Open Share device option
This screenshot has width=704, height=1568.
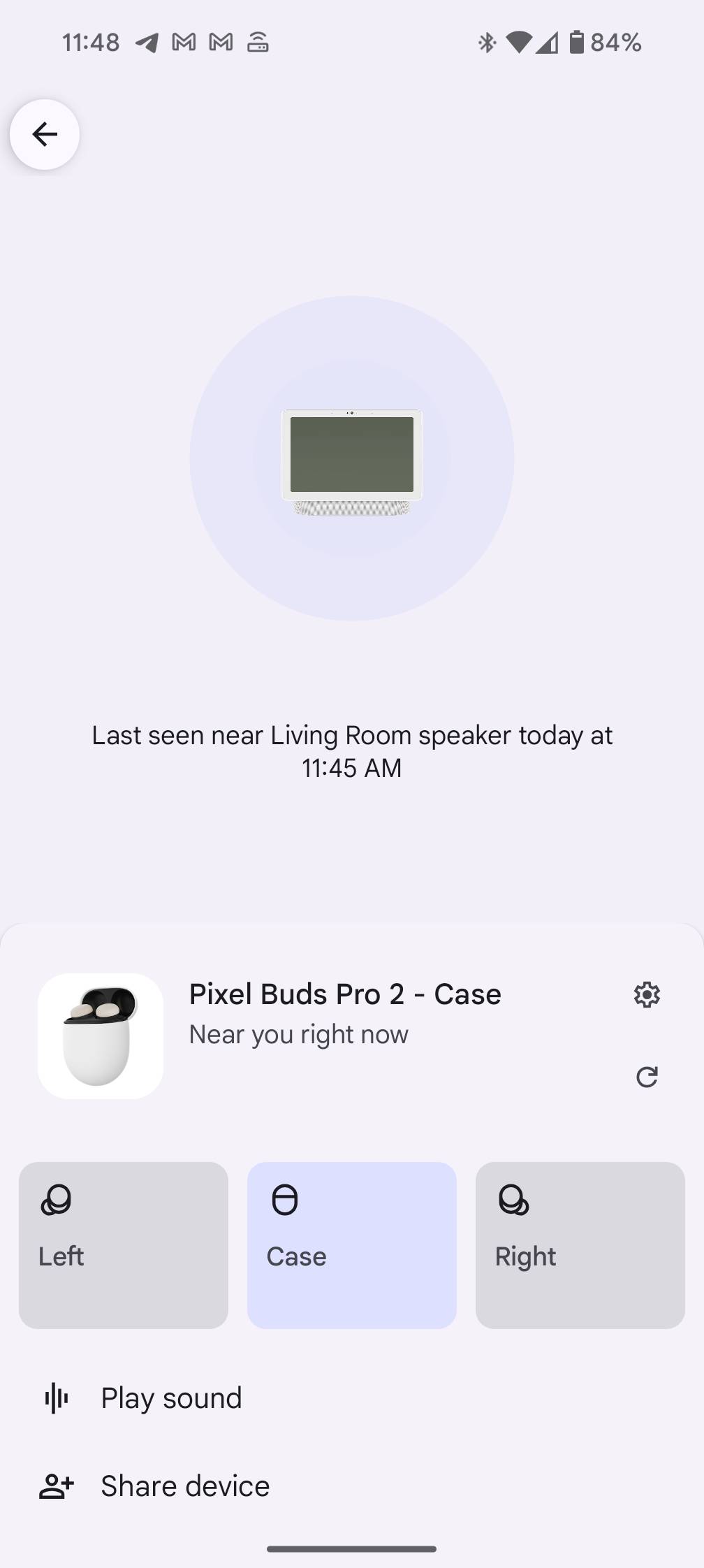click(x=185, y=1486)
